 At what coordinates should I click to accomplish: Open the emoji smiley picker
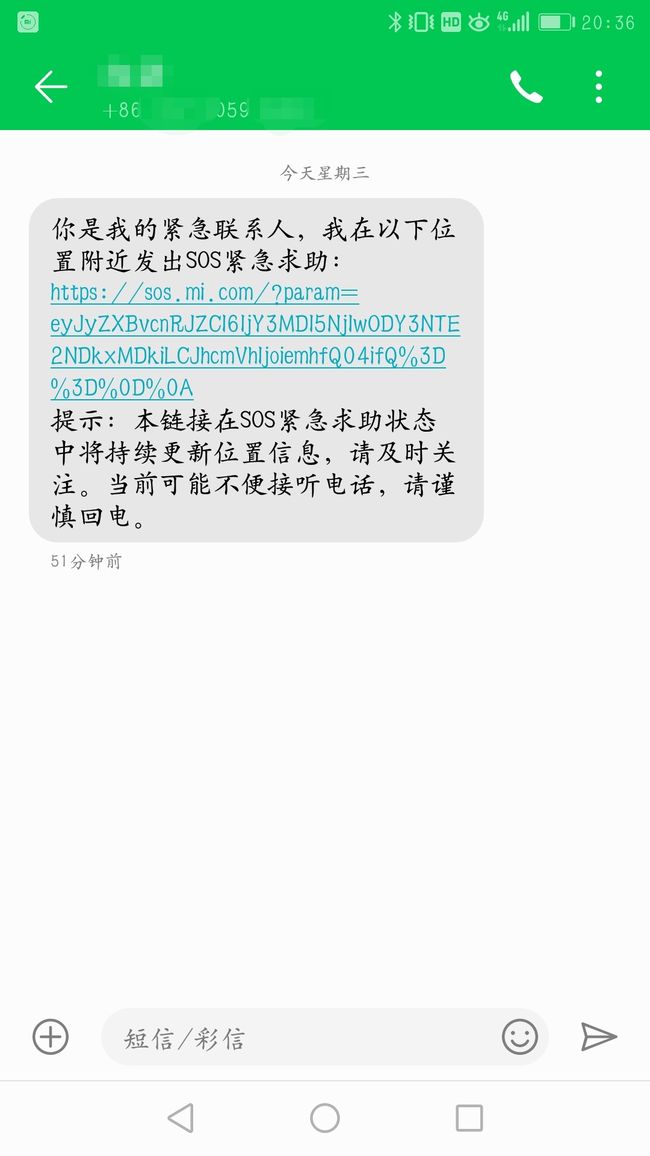(520, 1037)
